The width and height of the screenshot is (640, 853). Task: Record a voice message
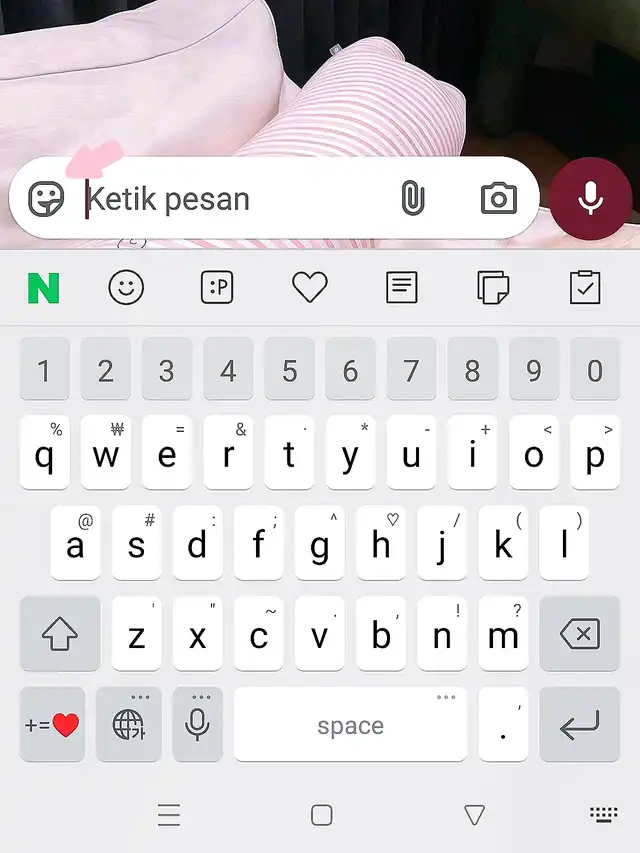pos(590,199)
